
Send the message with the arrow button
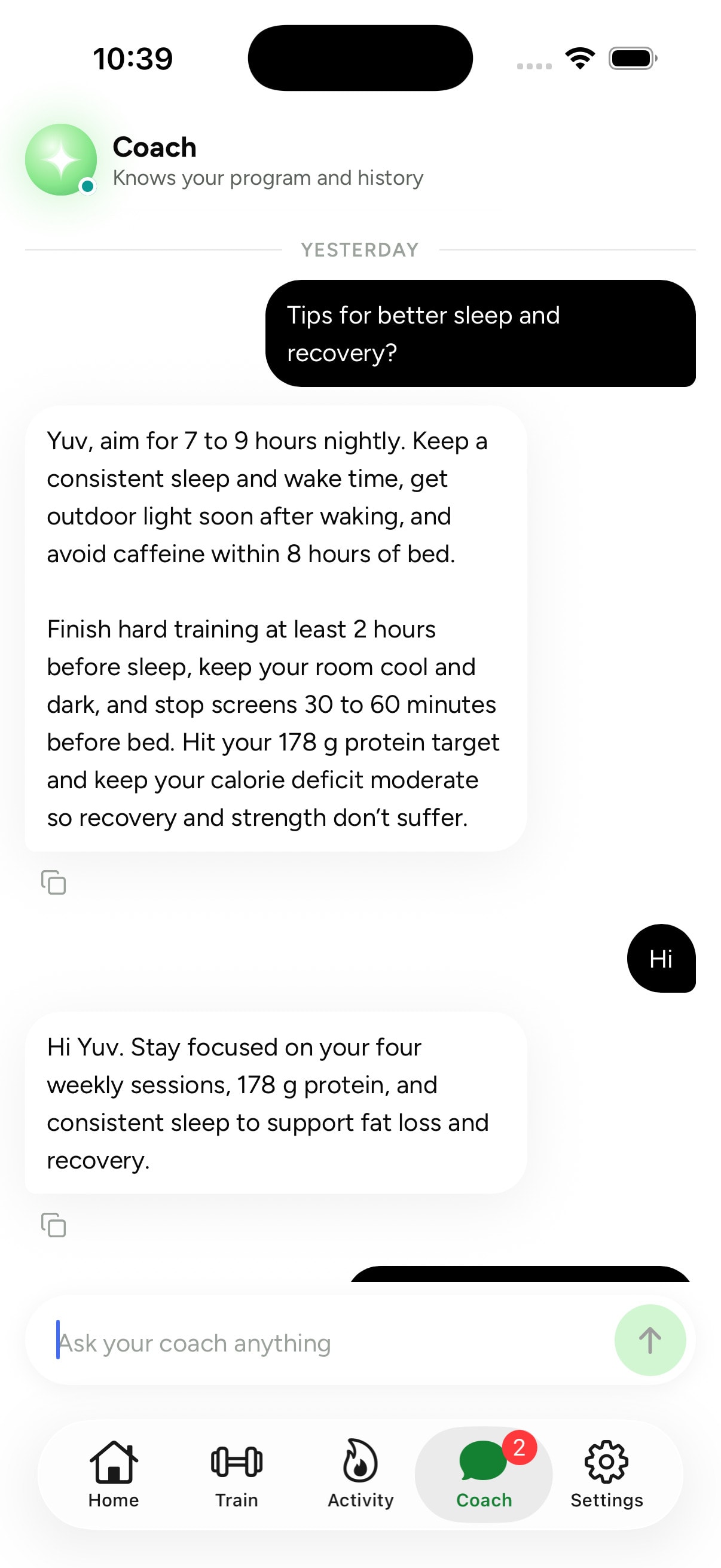650,1340
